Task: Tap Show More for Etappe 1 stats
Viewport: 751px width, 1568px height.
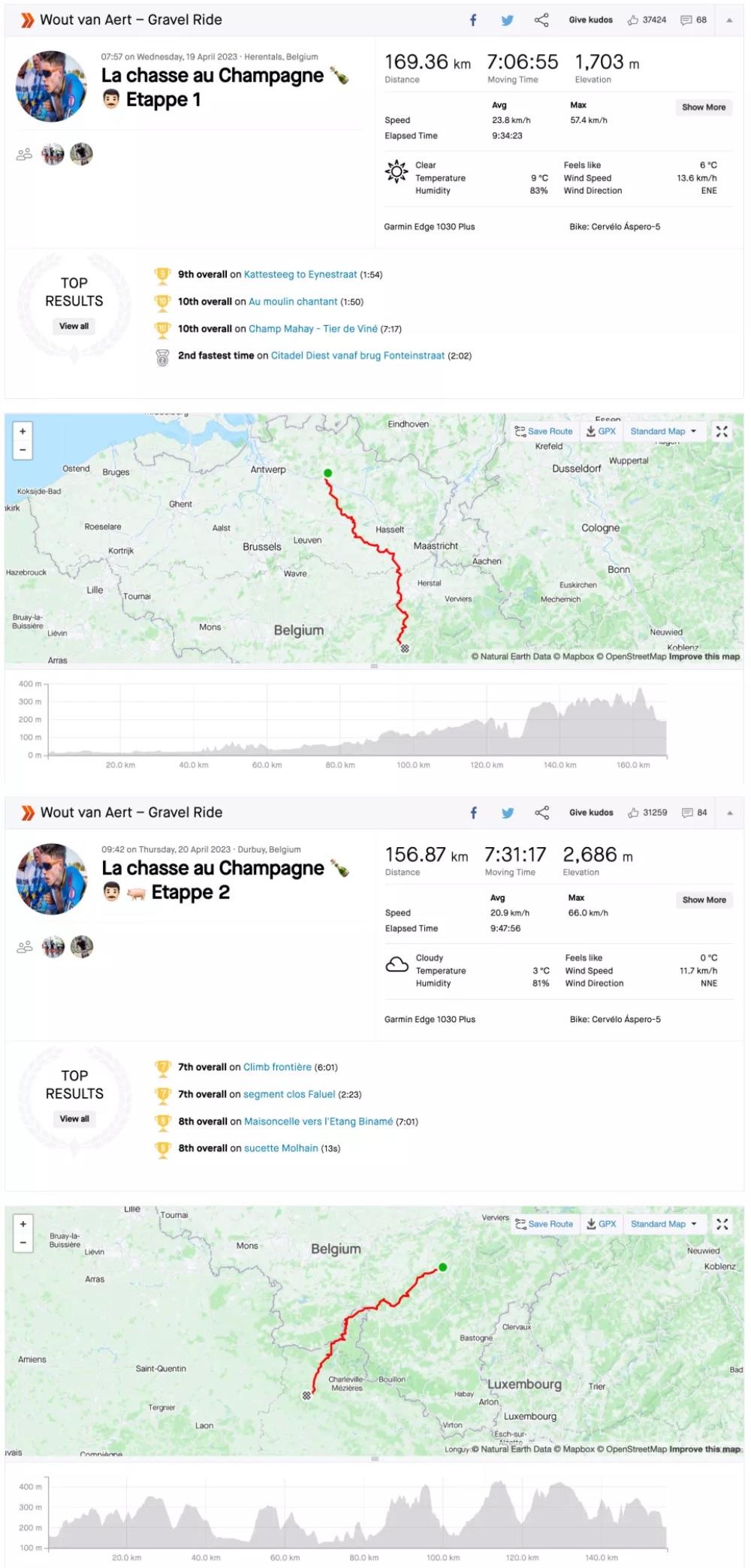Action: click(703, 107)
